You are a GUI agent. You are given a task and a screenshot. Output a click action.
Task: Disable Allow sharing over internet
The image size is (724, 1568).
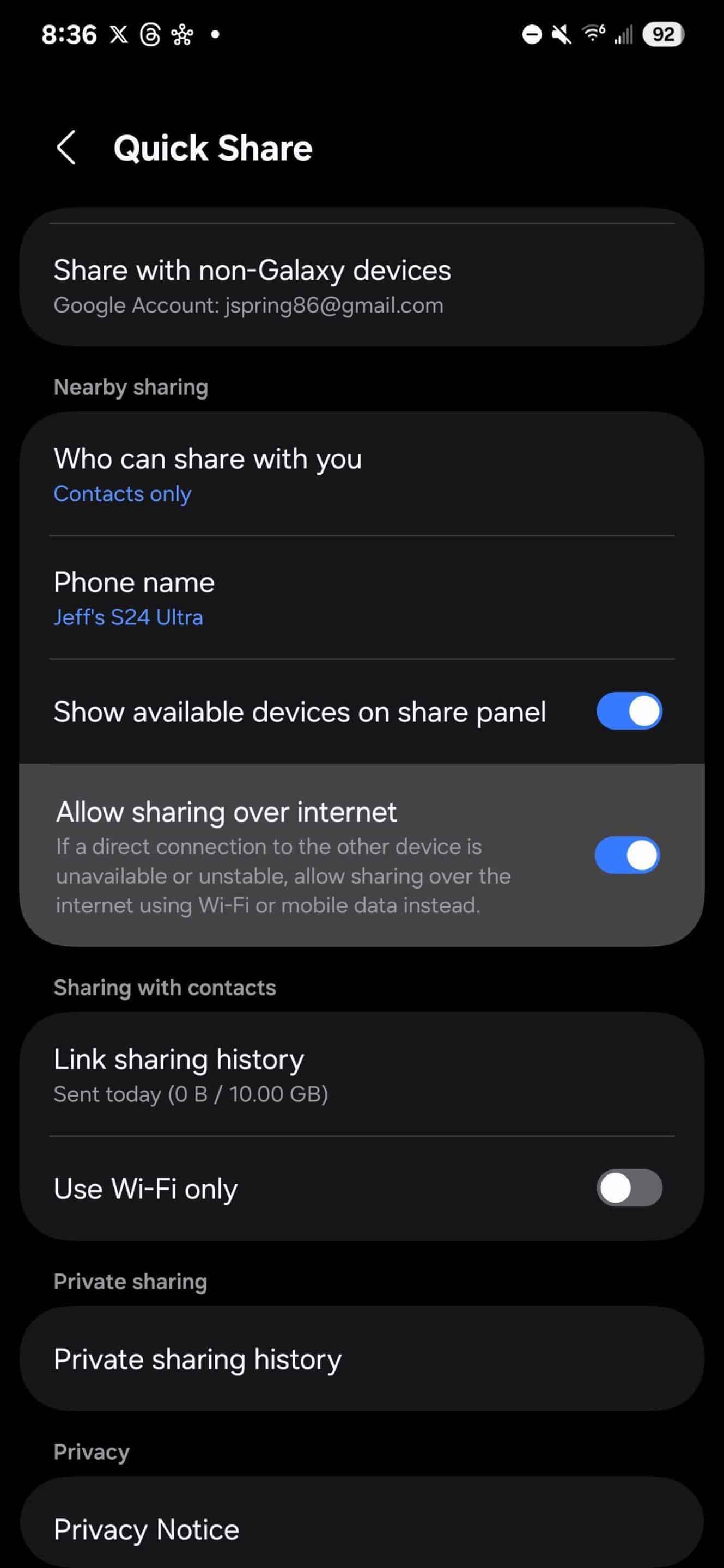tap(626, 855)
